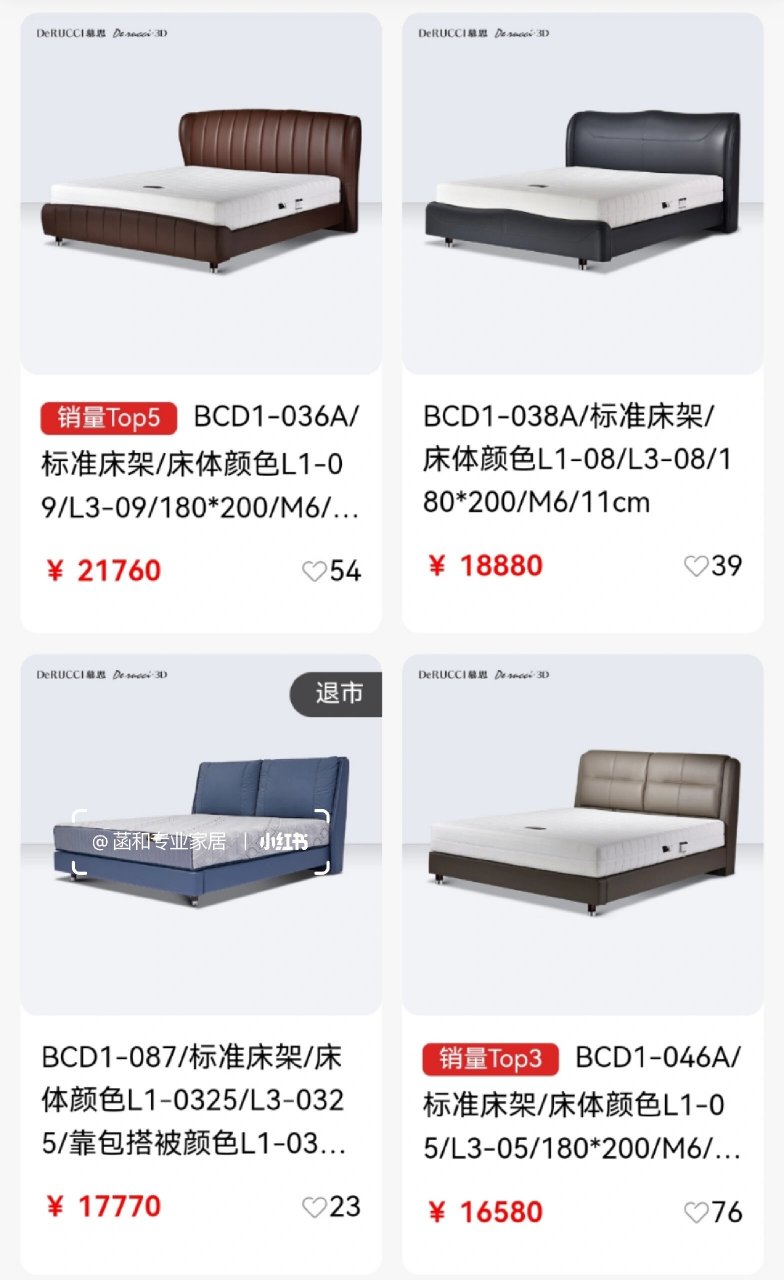Image resolution: width=784 pixels, height=1280 pixels.
Task: Like the brown BCD1-036A bed product
Action: point(315,571)
